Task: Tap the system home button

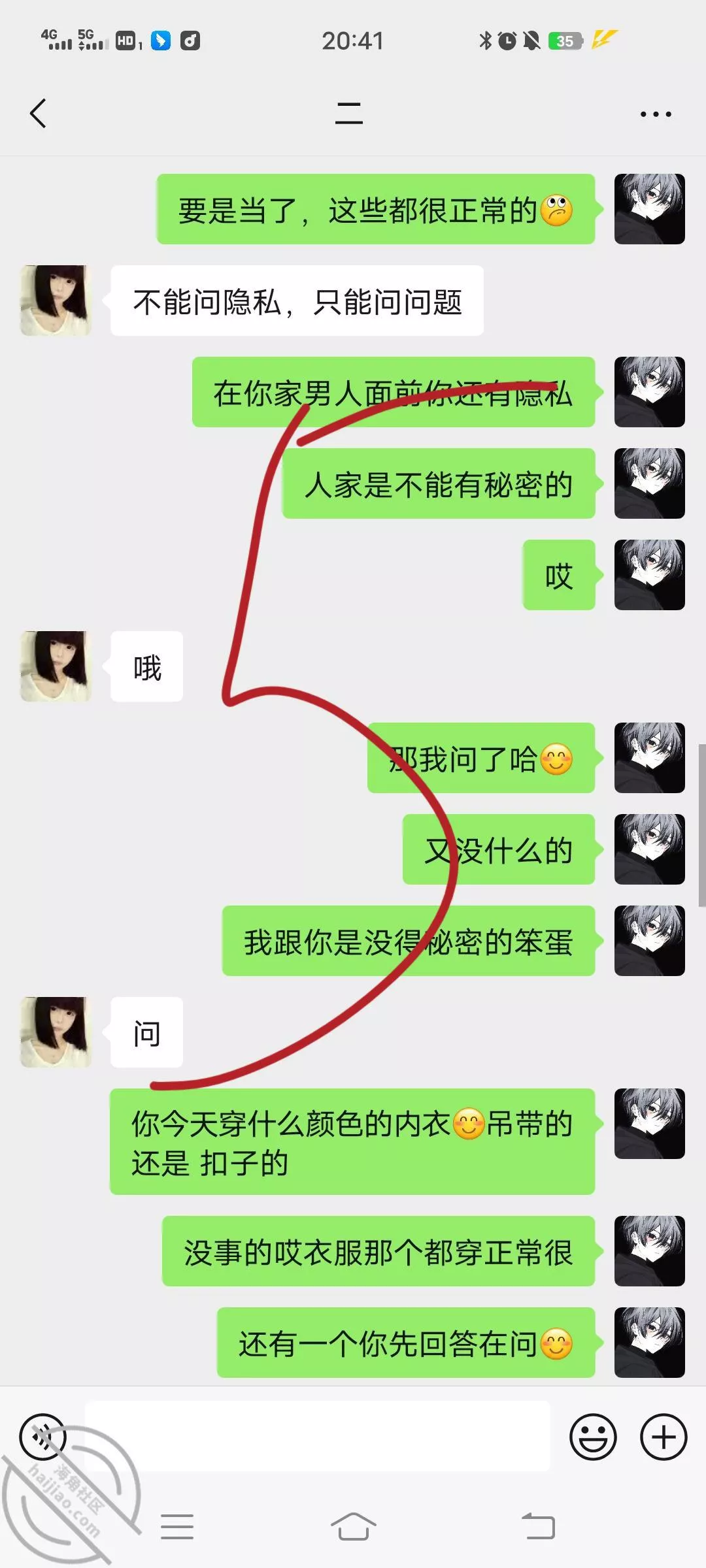Action: coord(353,1527)
